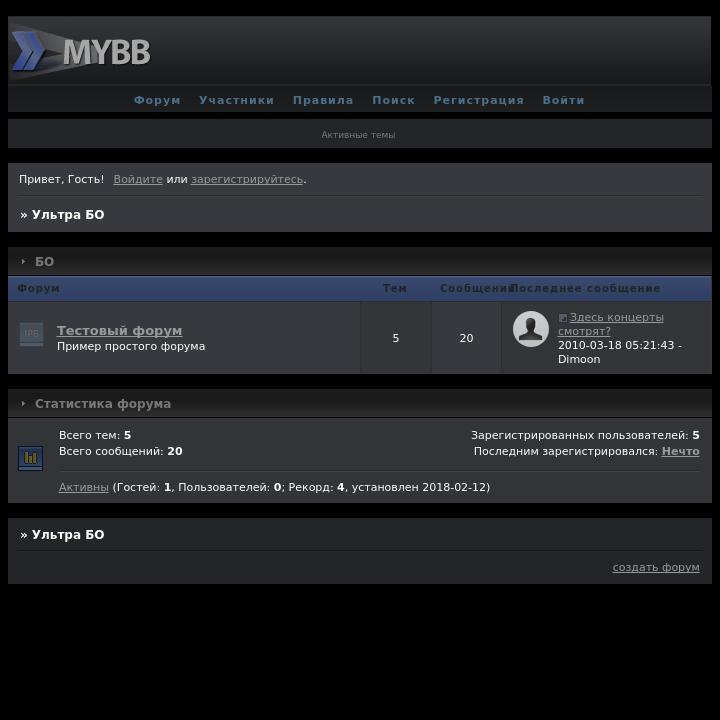Image resolution: width=720 pixels, height=720 pixels.
Task: Tap the зарегистрируйтесь link
Action: (246, 180)
